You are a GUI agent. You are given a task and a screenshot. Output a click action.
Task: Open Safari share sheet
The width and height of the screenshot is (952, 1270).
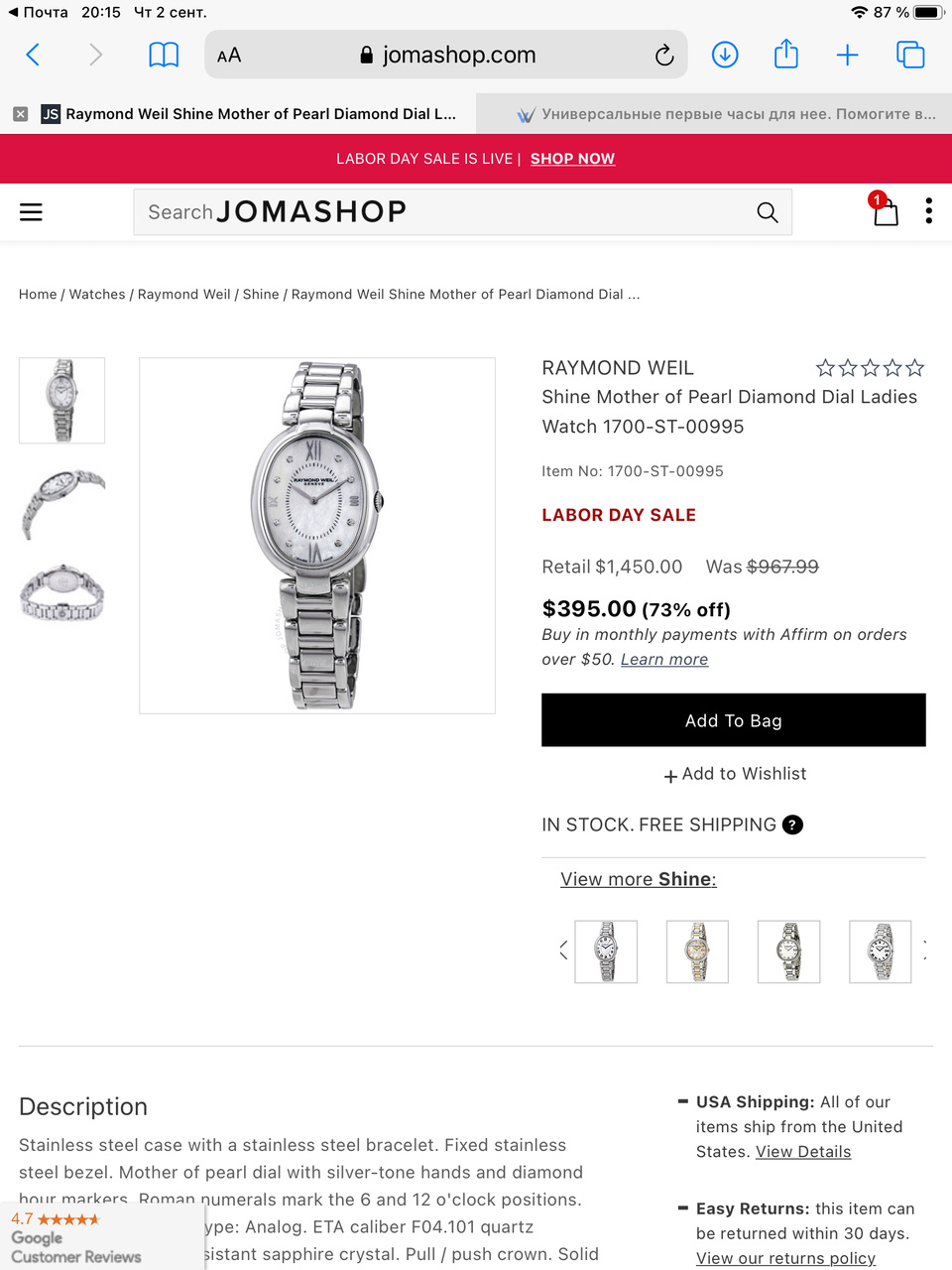(785, 55)
